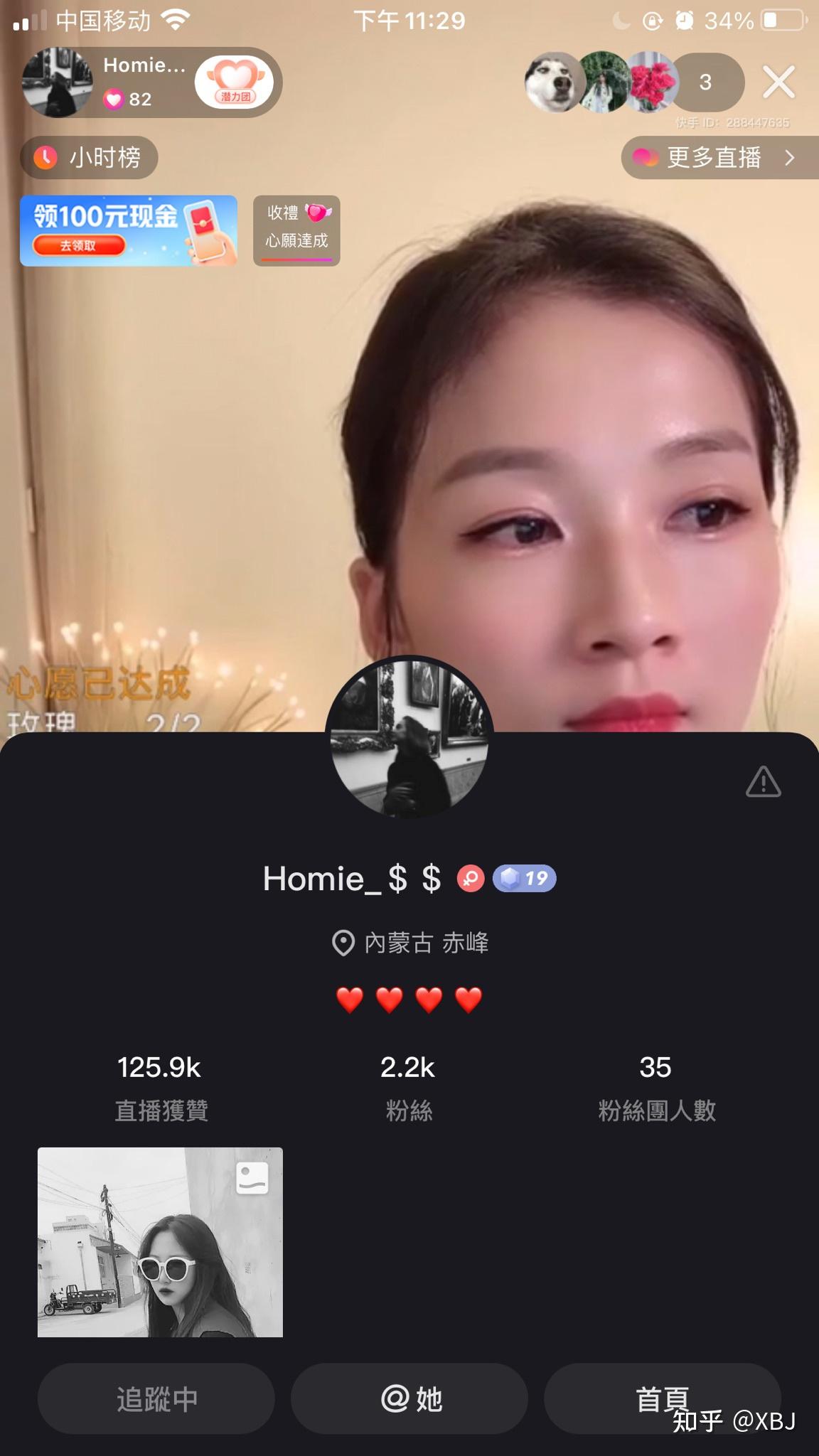Open the husky viewer avatar

click(x=553, y=82)
